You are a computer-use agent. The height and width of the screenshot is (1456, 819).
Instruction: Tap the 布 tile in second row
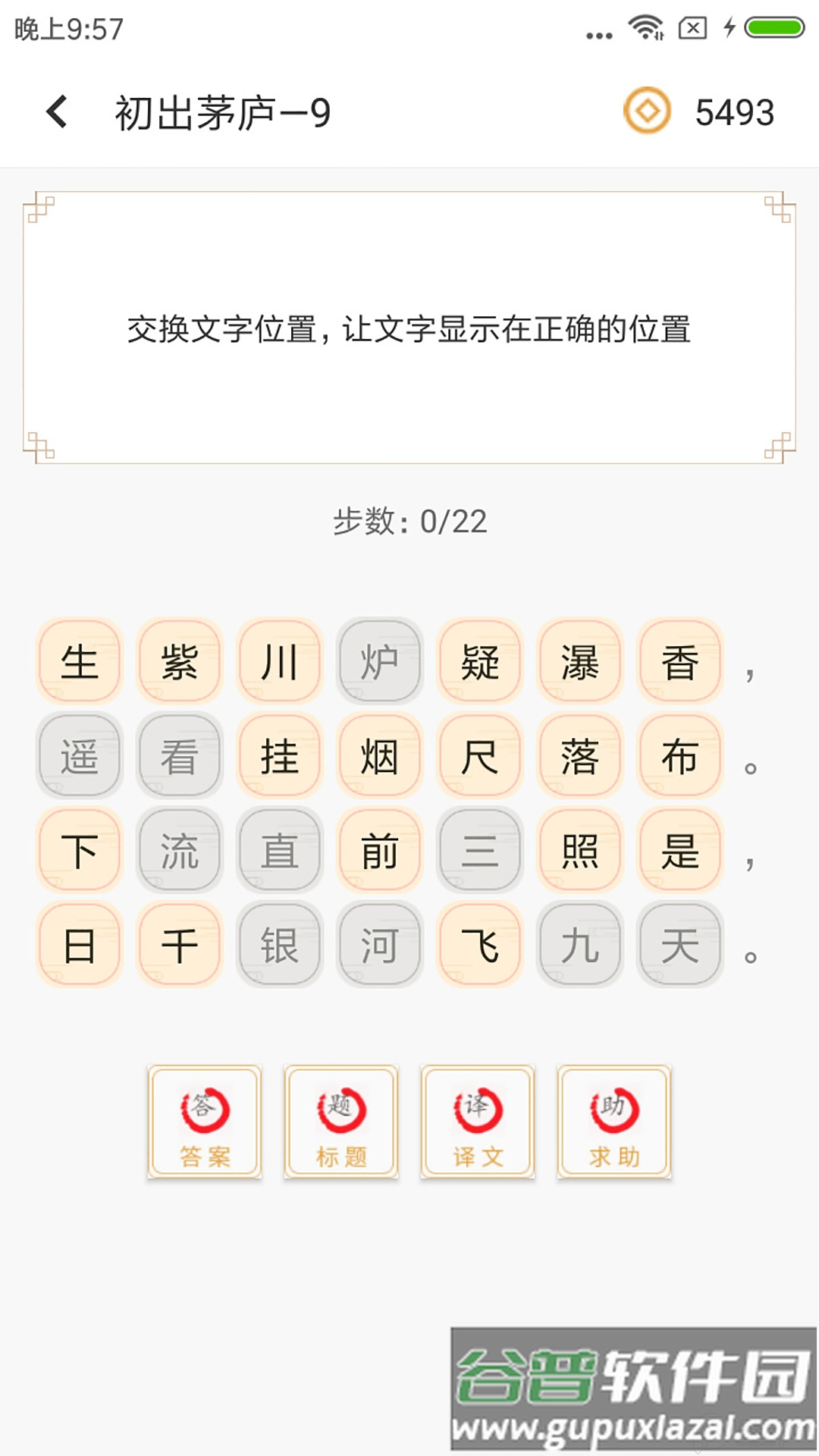[x=680, y=756]
